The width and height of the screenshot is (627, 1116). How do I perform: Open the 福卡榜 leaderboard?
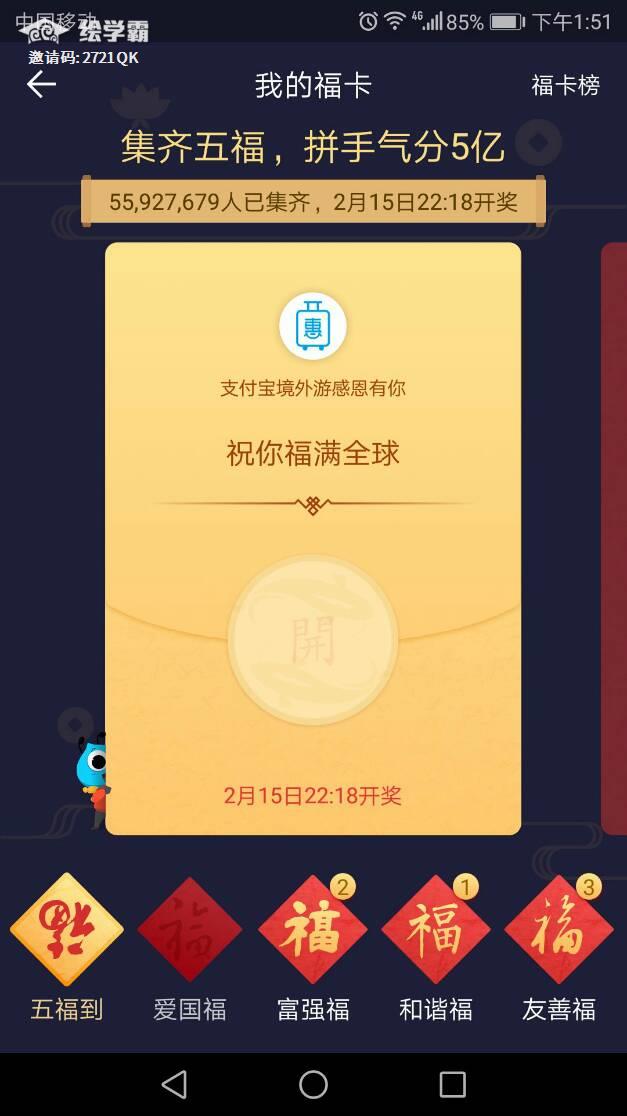click(x=565, y=86)
